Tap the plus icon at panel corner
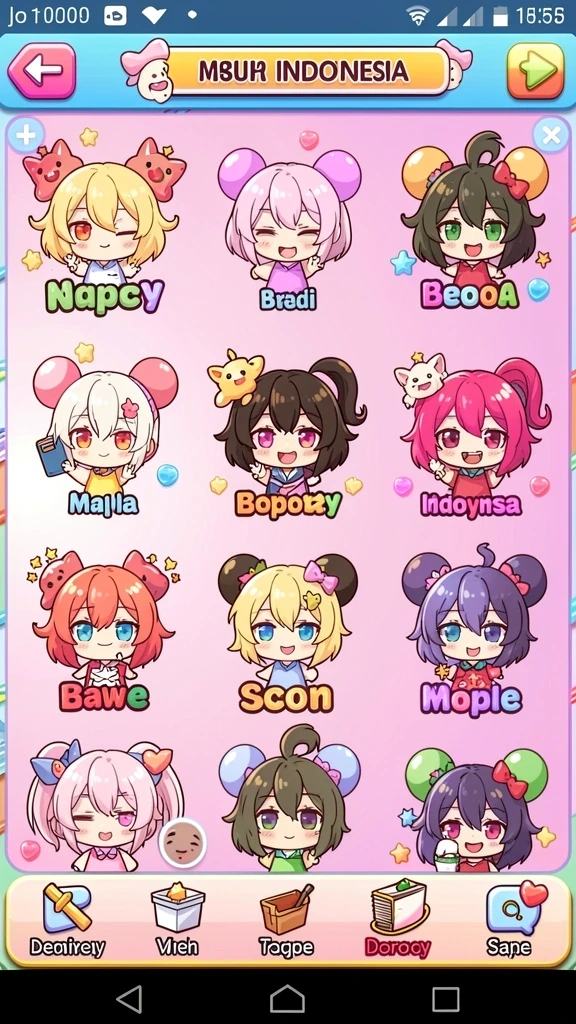 tap(25, 136)
